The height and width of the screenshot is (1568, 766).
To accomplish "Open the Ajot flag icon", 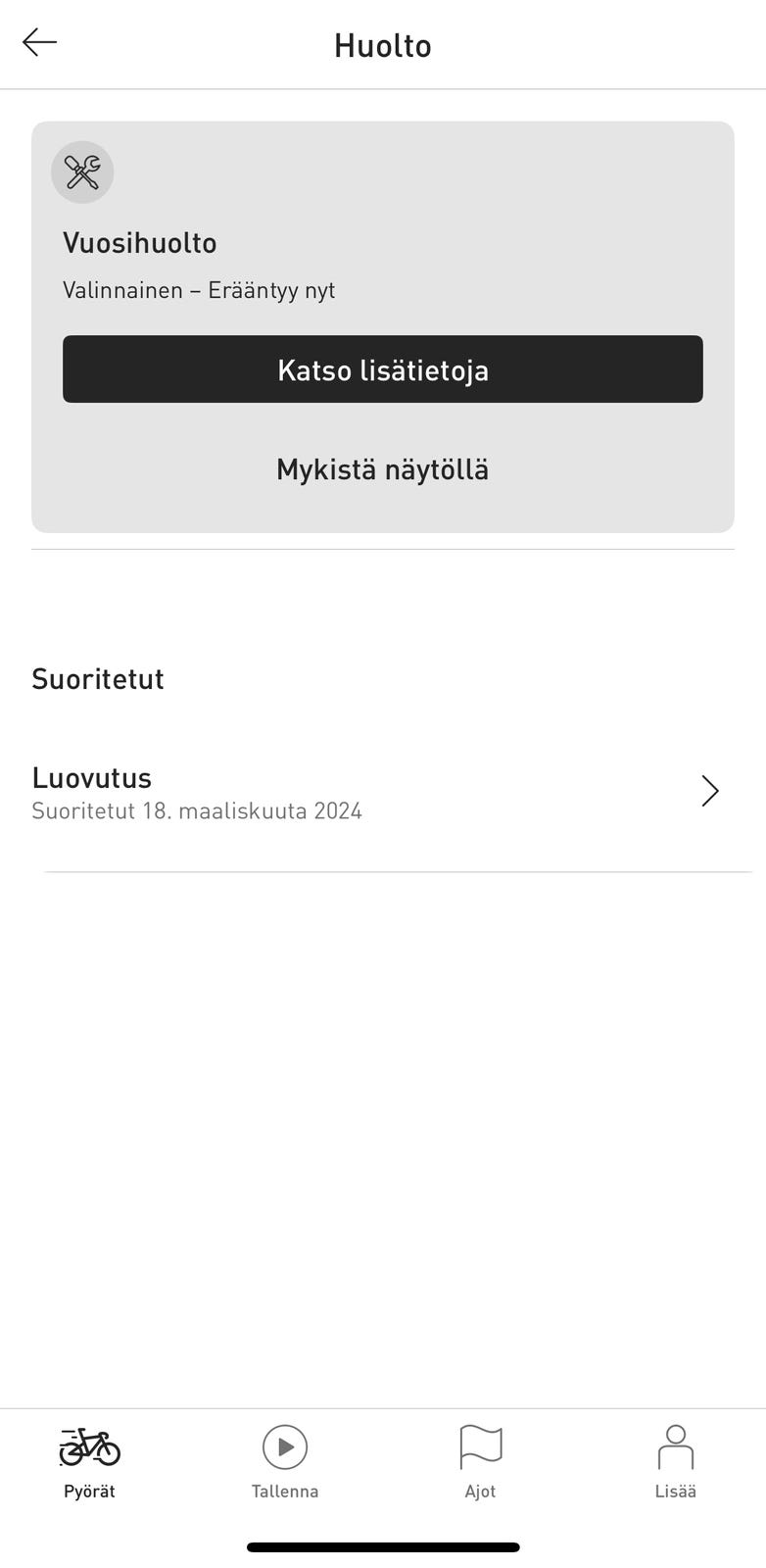I will 480,1447.
